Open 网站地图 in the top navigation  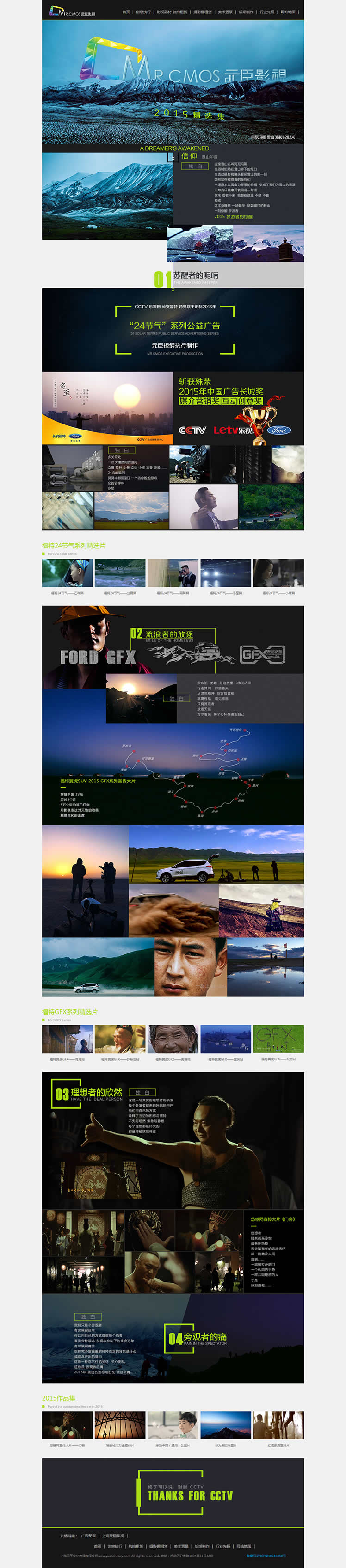point(288,12)
